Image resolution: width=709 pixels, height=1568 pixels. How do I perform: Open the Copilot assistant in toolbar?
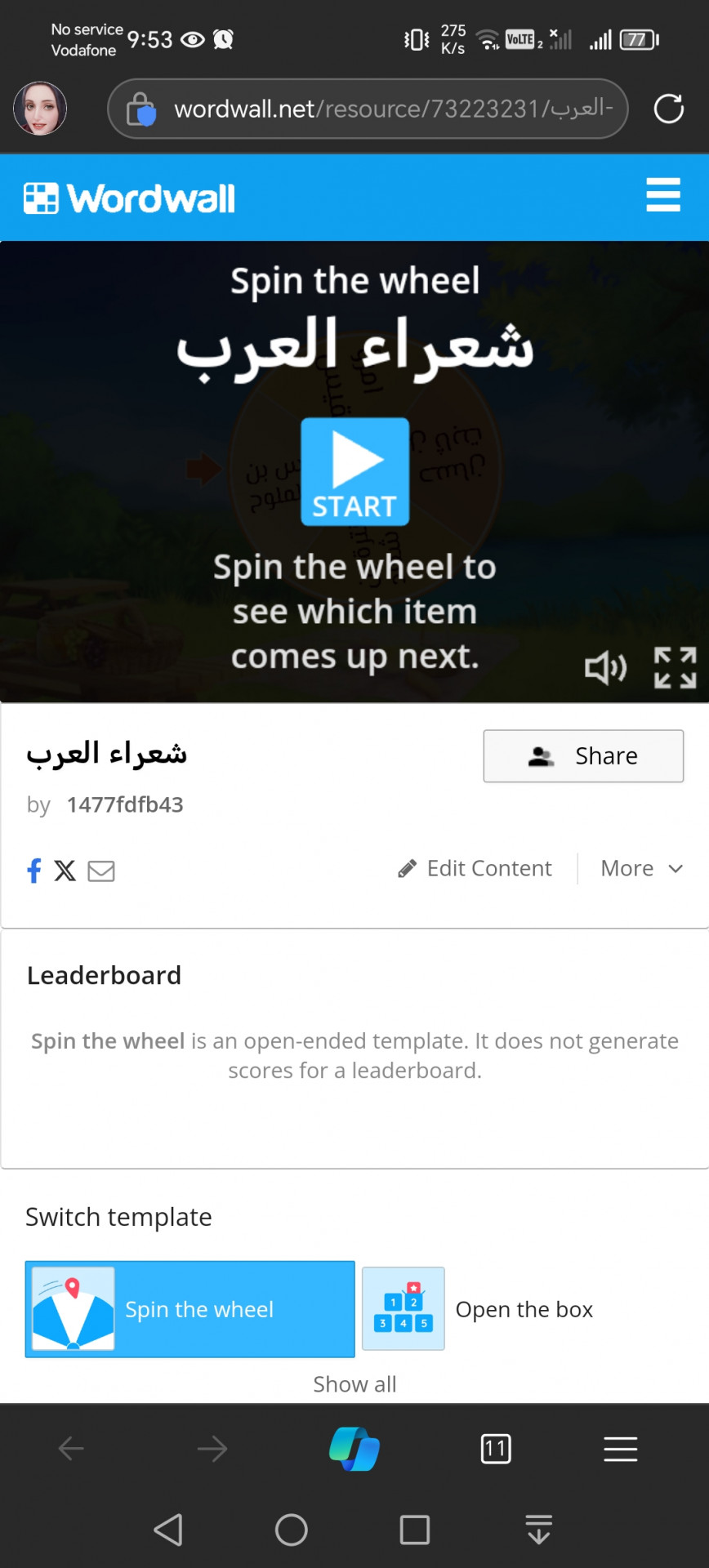[354, 1449]
